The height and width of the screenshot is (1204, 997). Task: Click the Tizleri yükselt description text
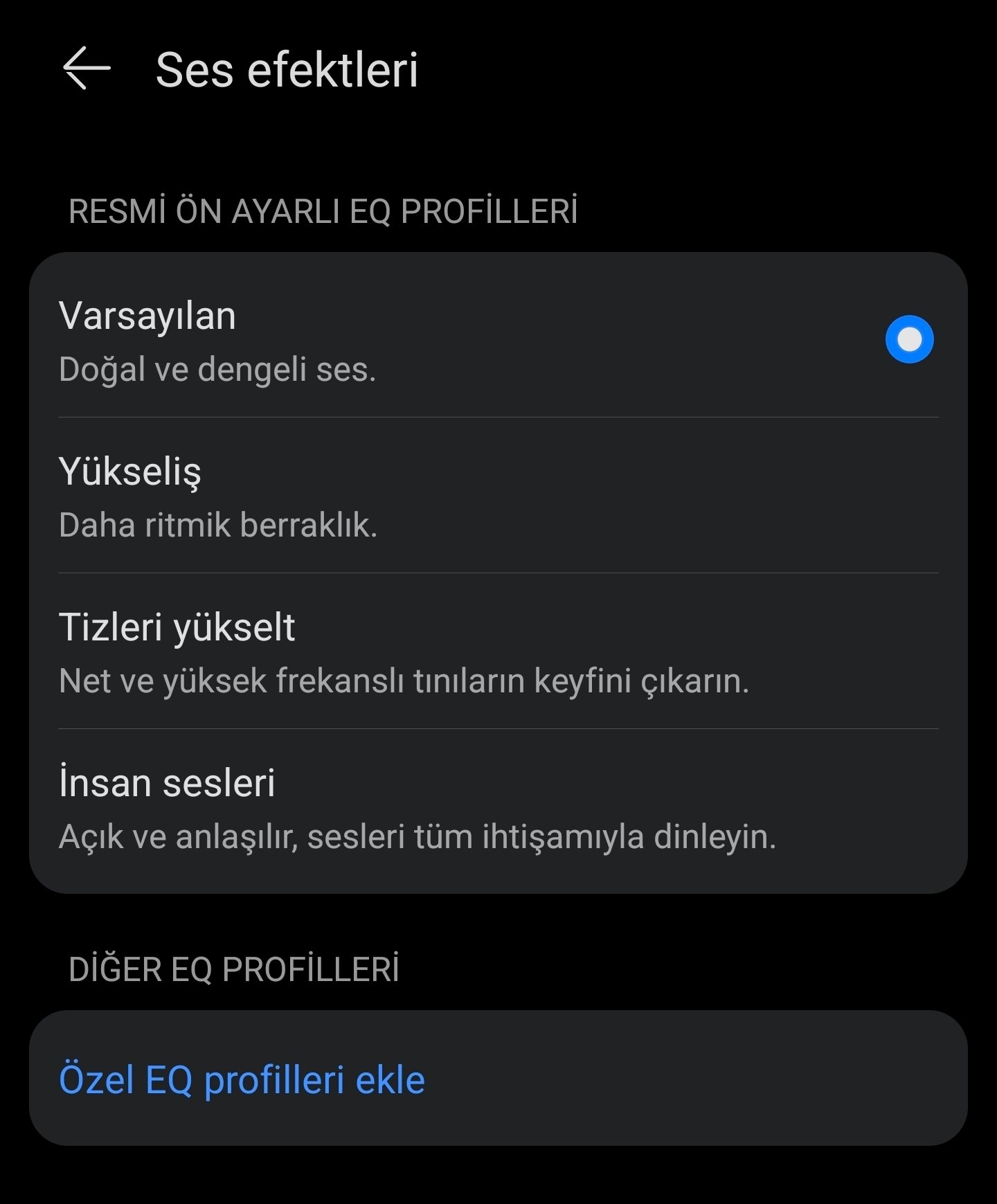[x=405, y=682]
